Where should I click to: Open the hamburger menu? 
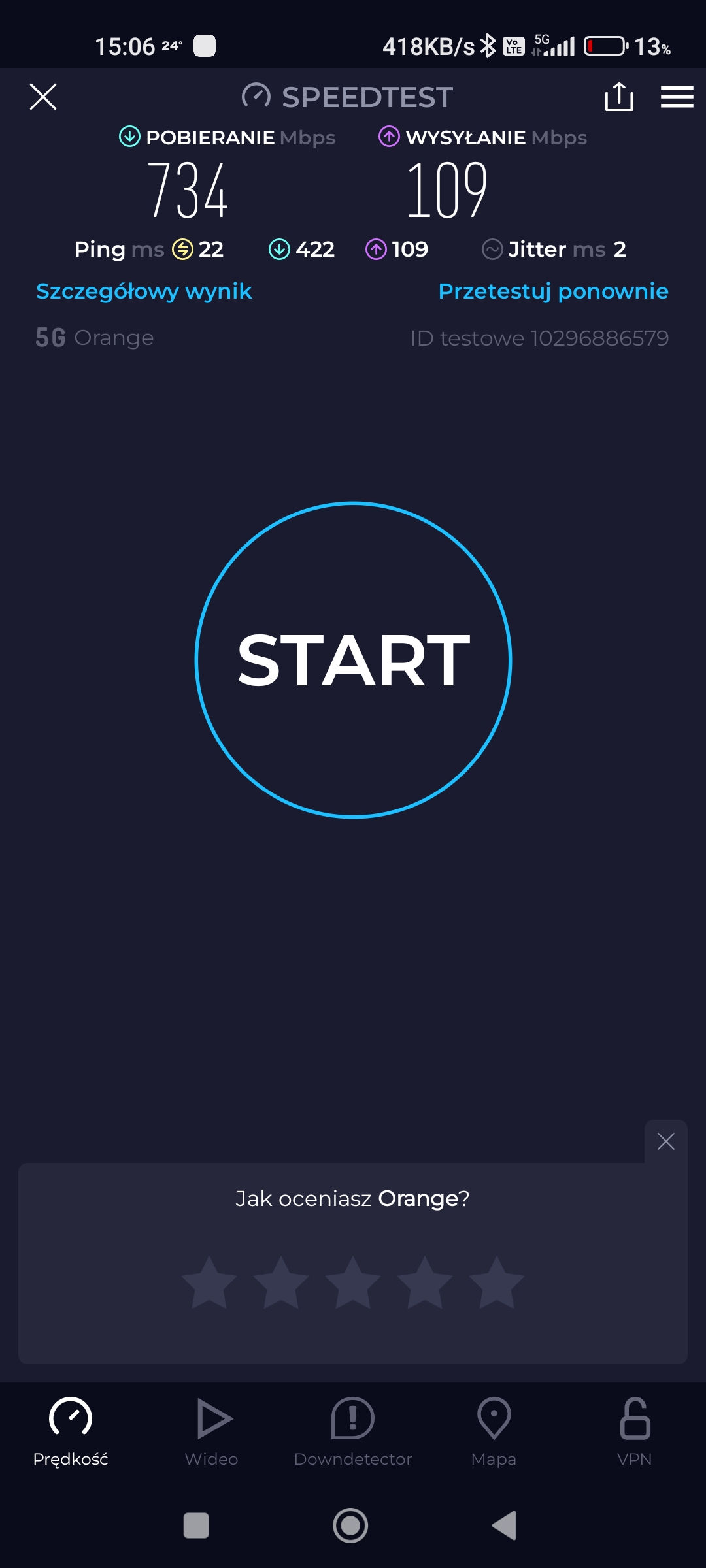point(677,97)
